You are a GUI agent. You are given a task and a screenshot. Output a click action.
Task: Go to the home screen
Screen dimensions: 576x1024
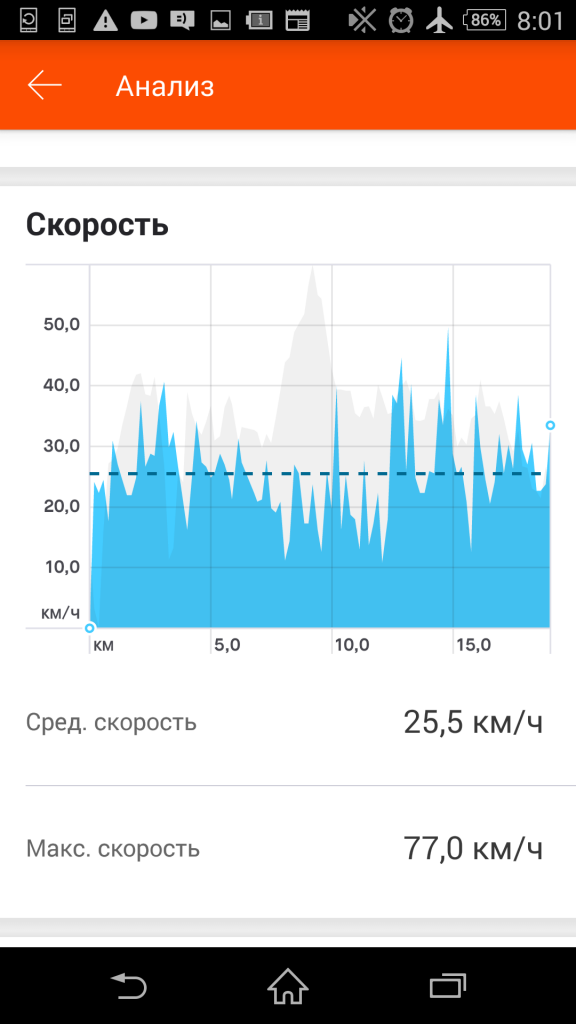[288, 986]
